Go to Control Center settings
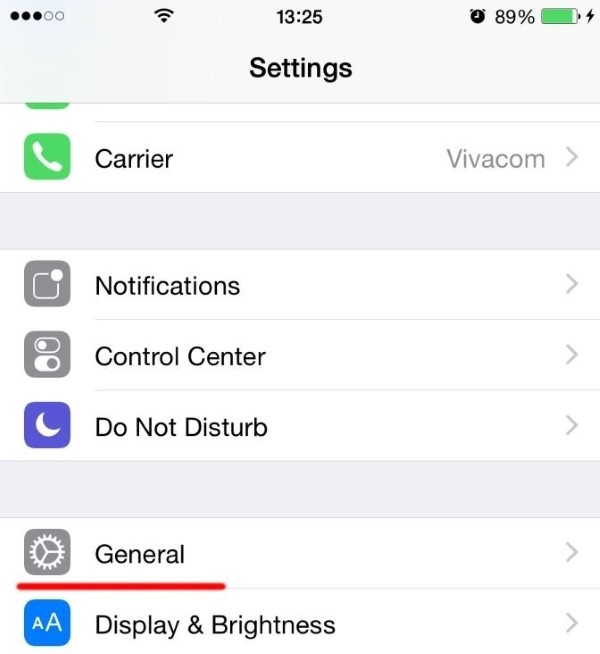600x654 pixels. (x=300, y=356)
